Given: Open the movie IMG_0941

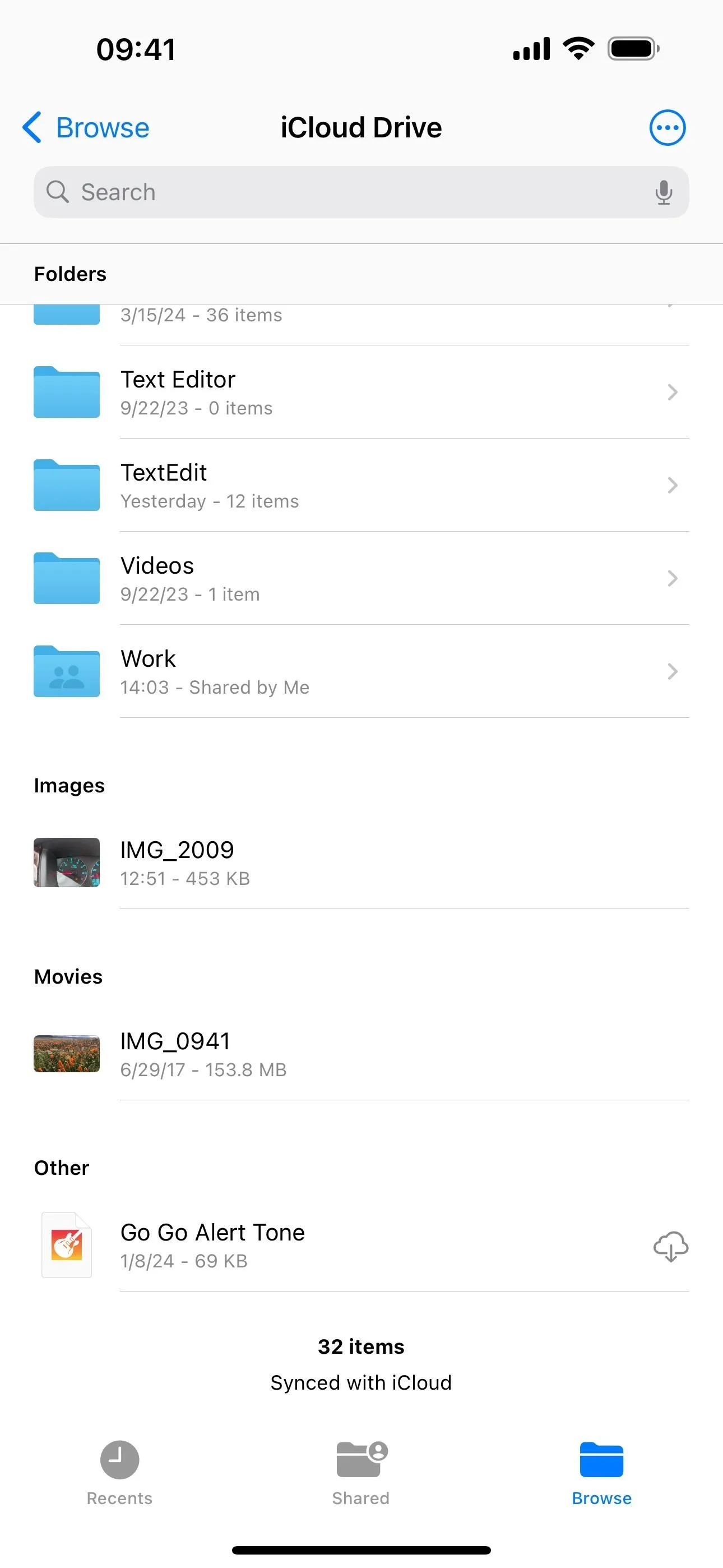Looking at the screenshot, I should [361, 1054].
